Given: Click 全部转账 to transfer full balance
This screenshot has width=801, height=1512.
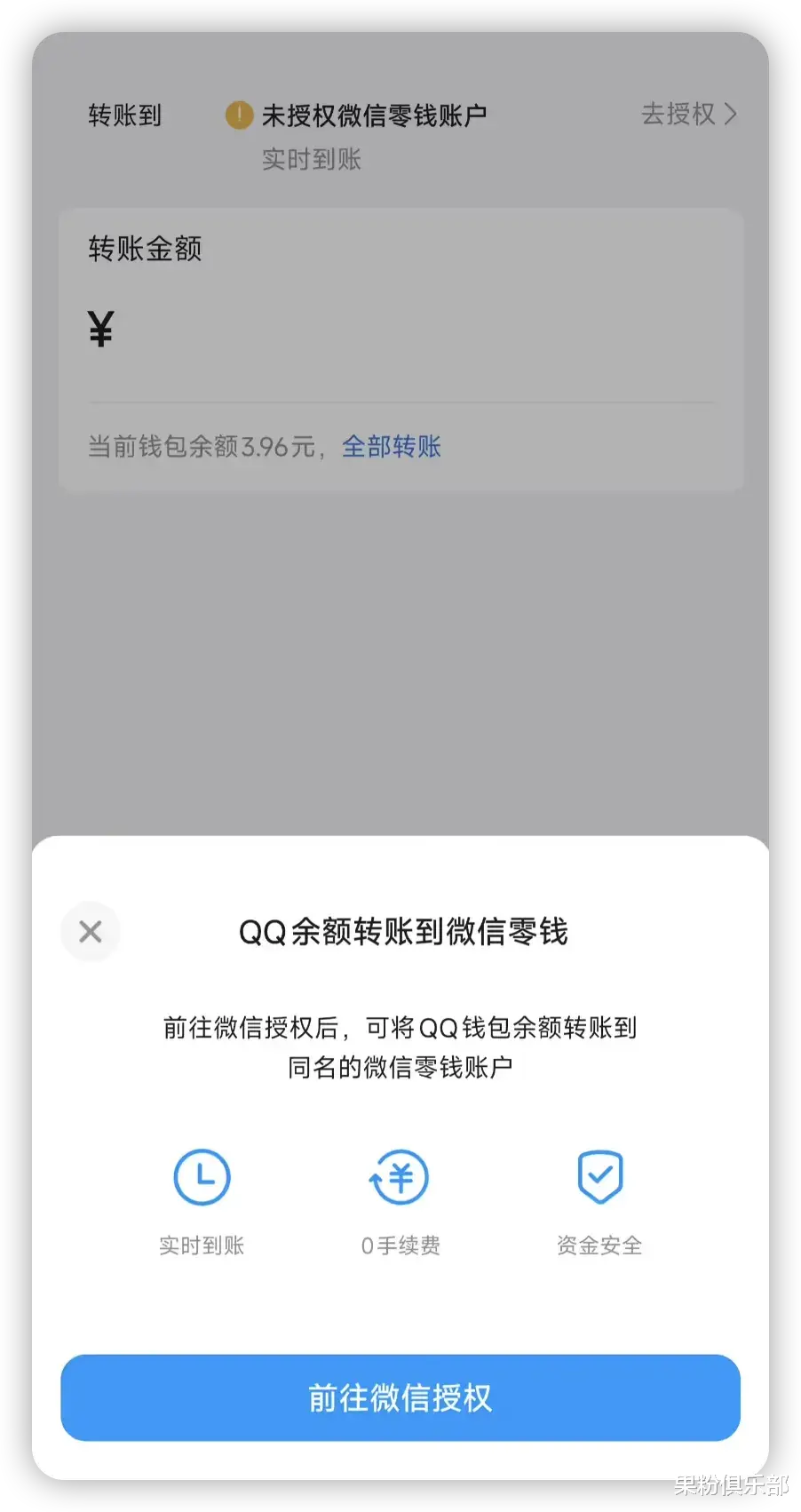Looking at the screenshot, I should 391,447.
